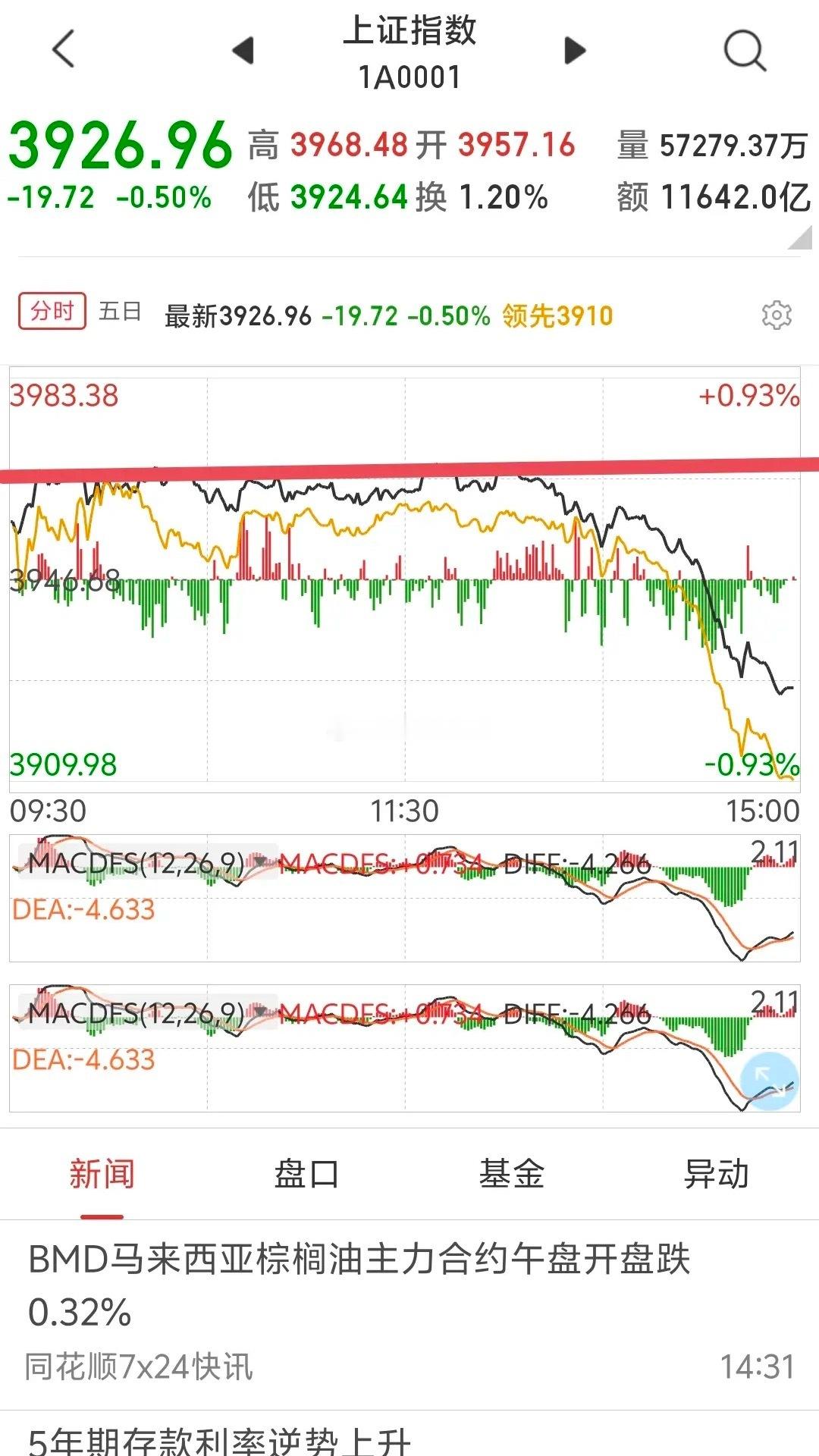Viewport: 819px width, 1456px height.
Task: Expand chart to fullscreen
Action: pyautogui.click(x=770, y=1081)
